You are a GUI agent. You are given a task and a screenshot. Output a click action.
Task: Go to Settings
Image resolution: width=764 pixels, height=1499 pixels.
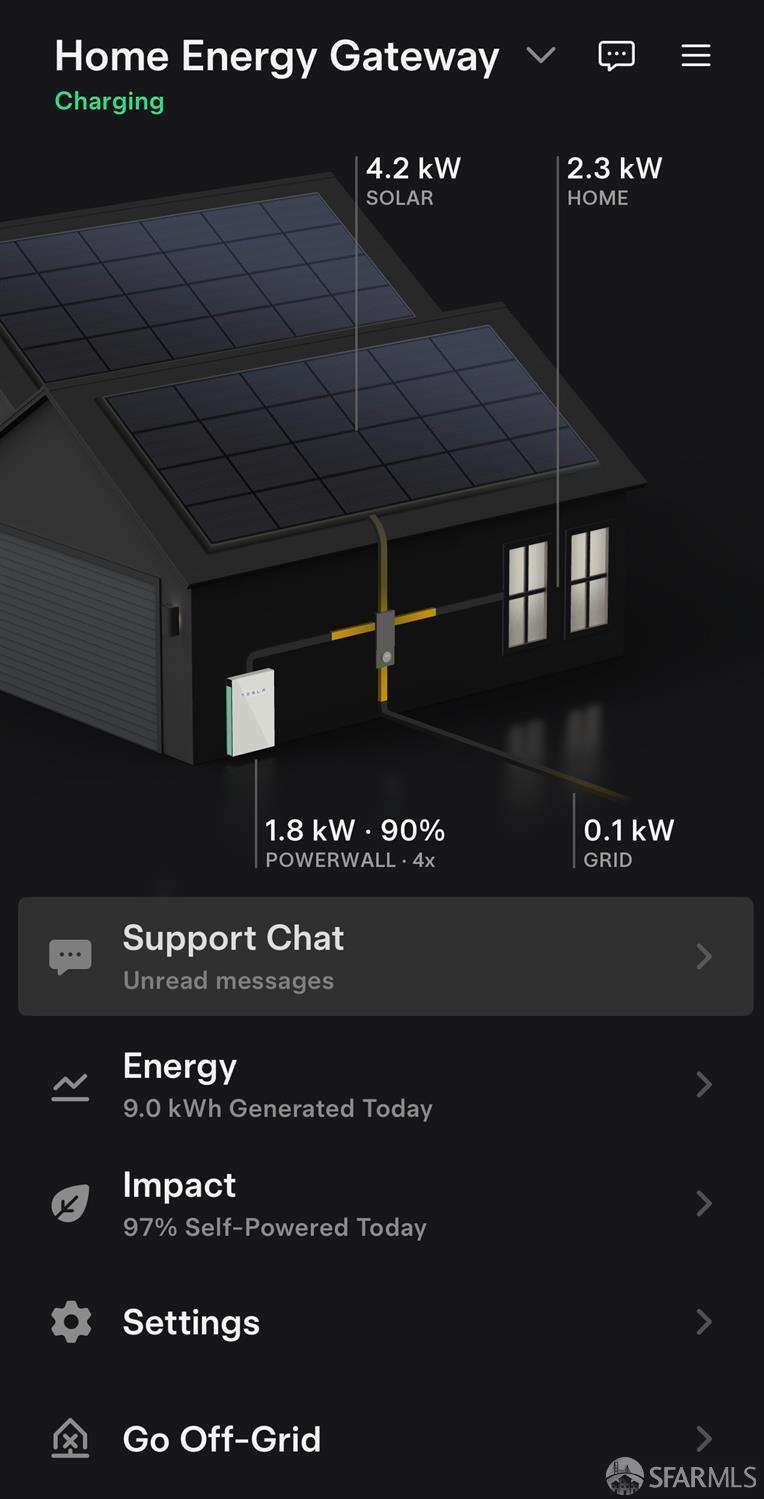pyautogui.click(x=385, y=1322)
